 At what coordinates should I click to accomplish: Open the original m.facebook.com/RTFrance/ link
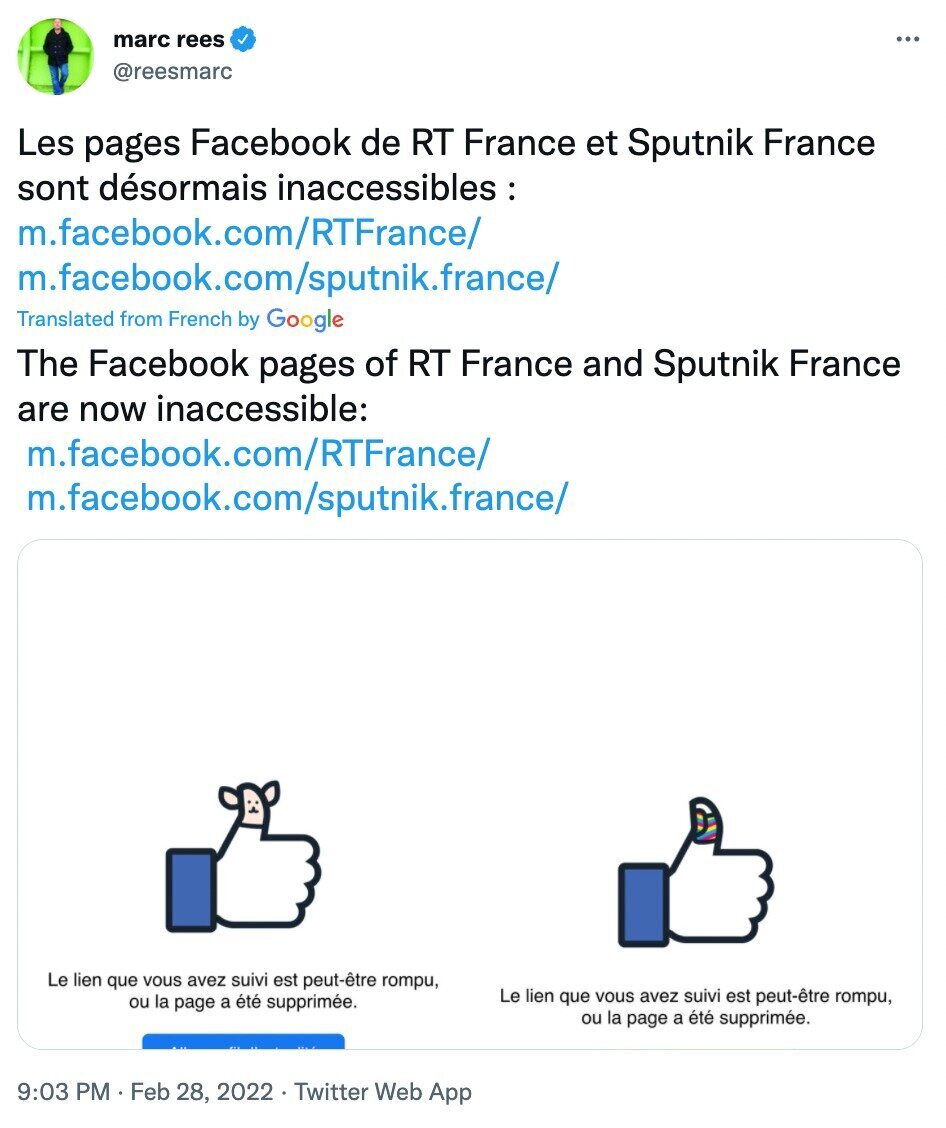pos(249,233)
